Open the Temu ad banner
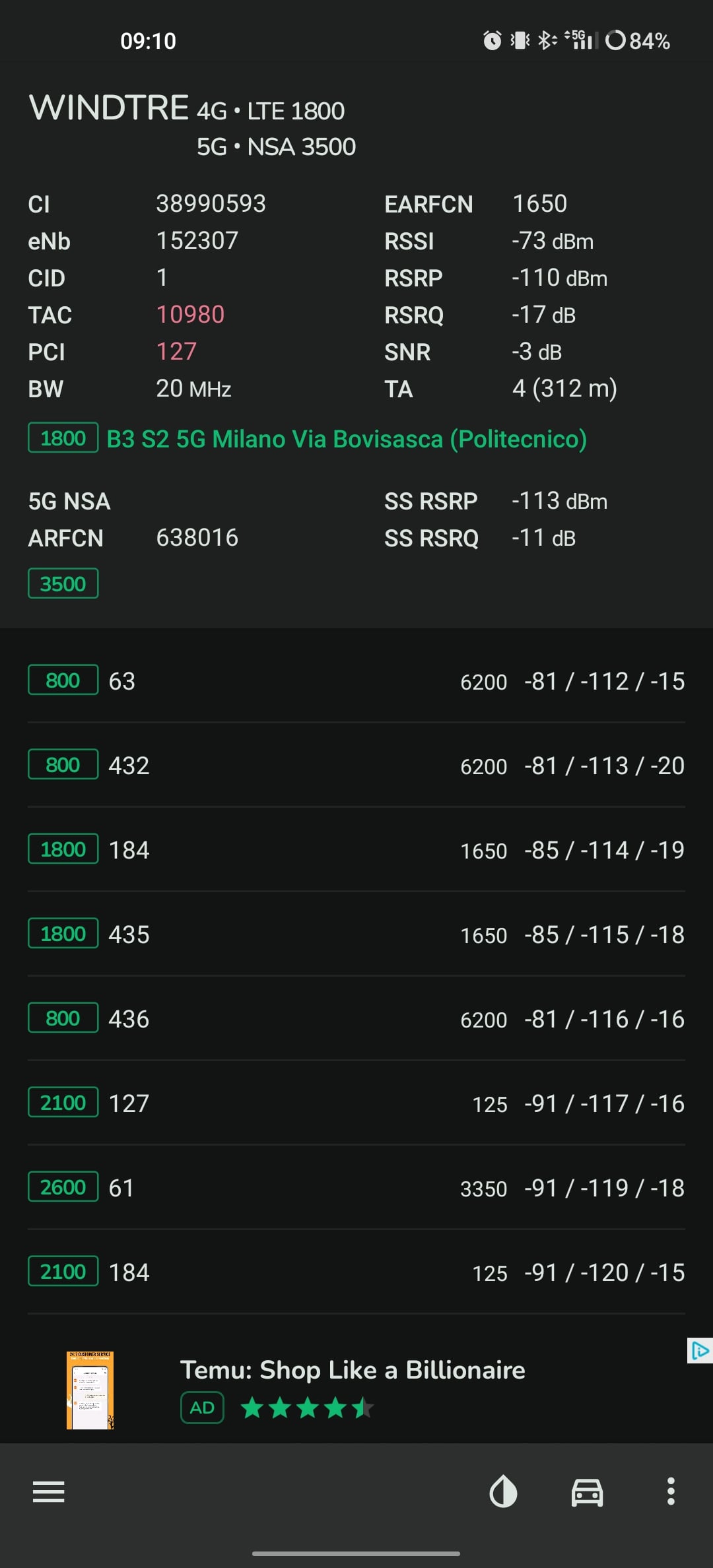The height and width of the screenshot is (1568, 713). click(x=353, y=1388)
